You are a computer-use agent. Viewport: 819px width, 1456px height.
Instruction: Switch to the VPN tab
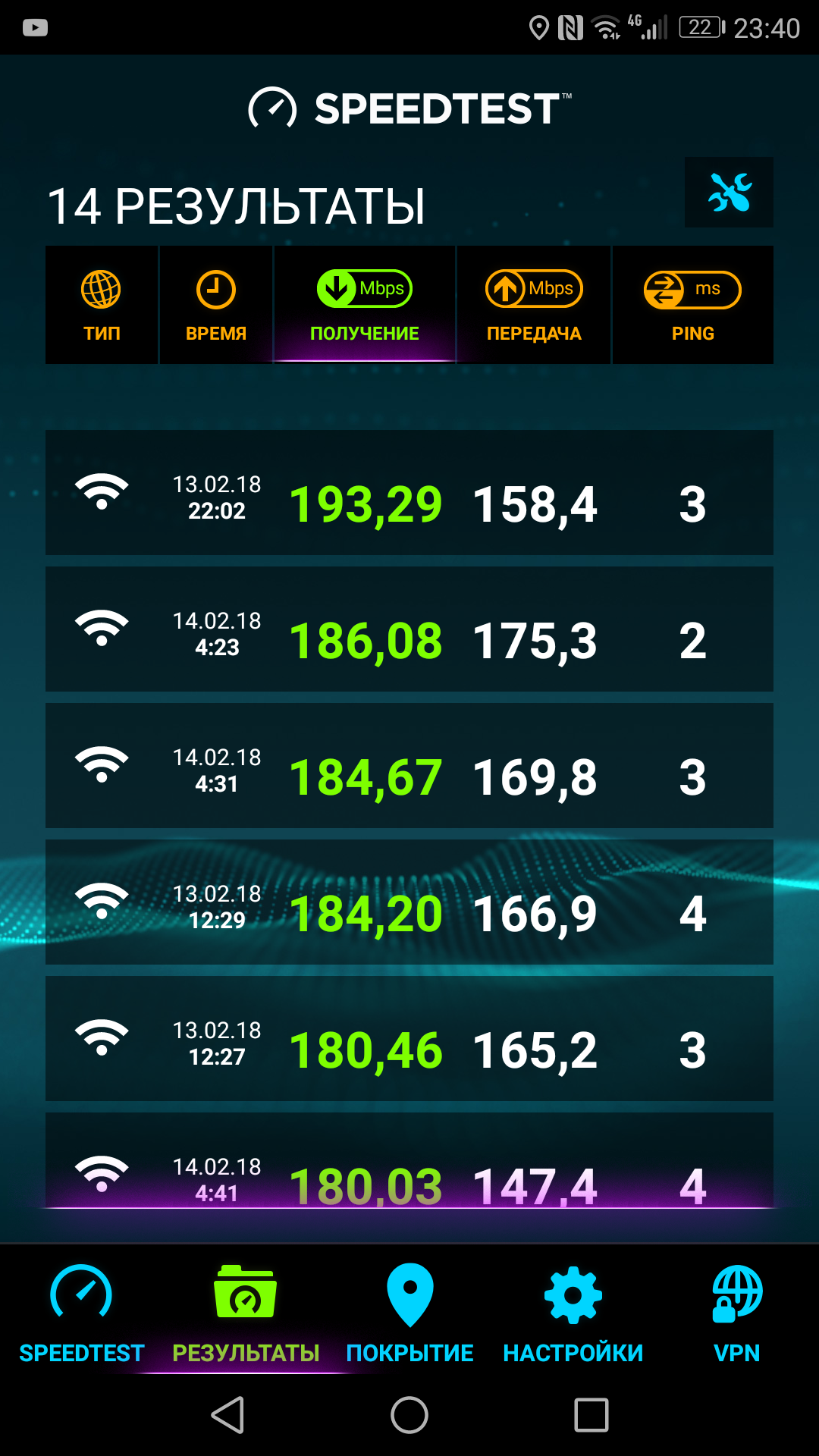tap(737, 1313)
